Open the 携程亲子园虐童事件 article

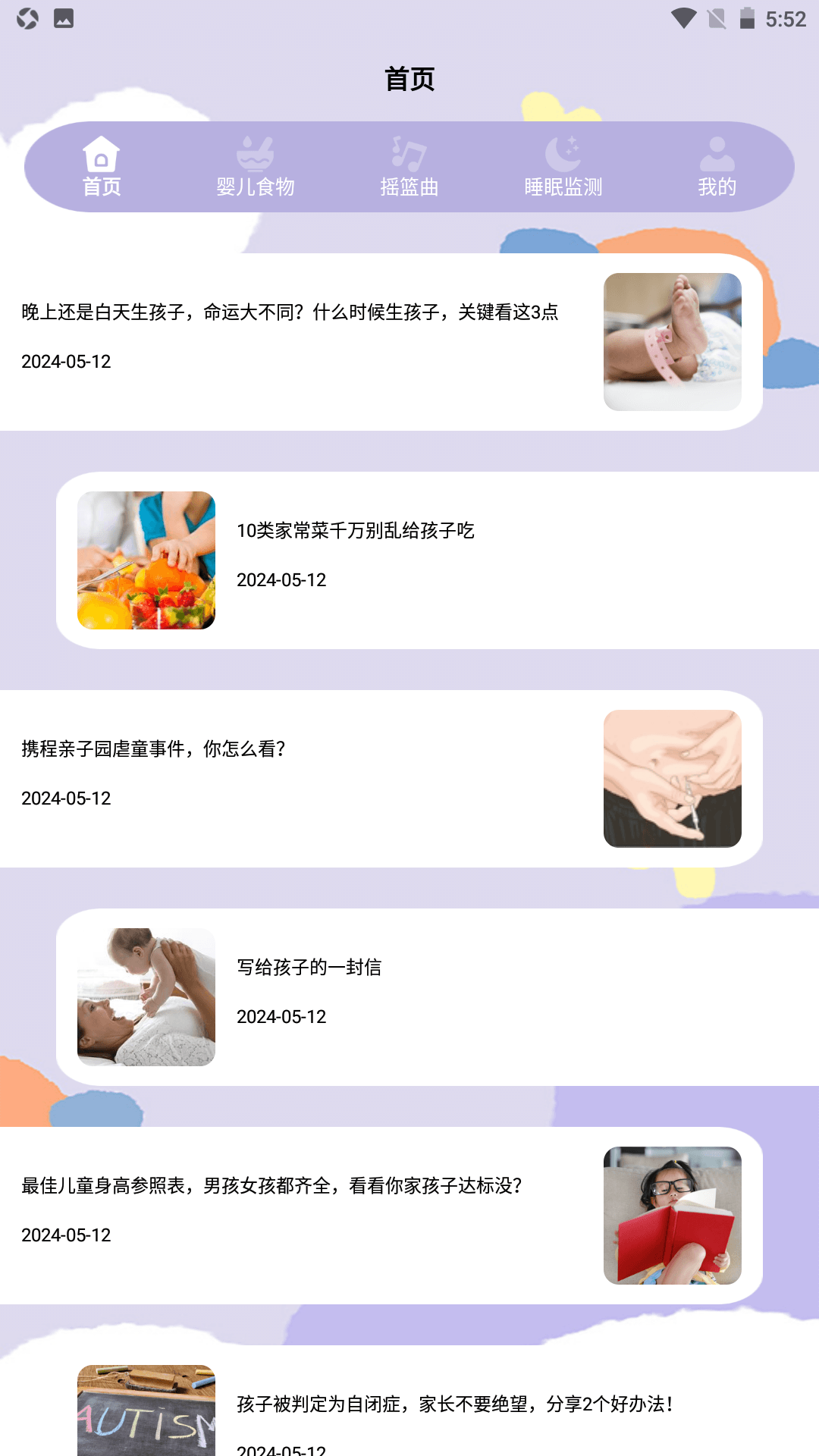(153, 749)
